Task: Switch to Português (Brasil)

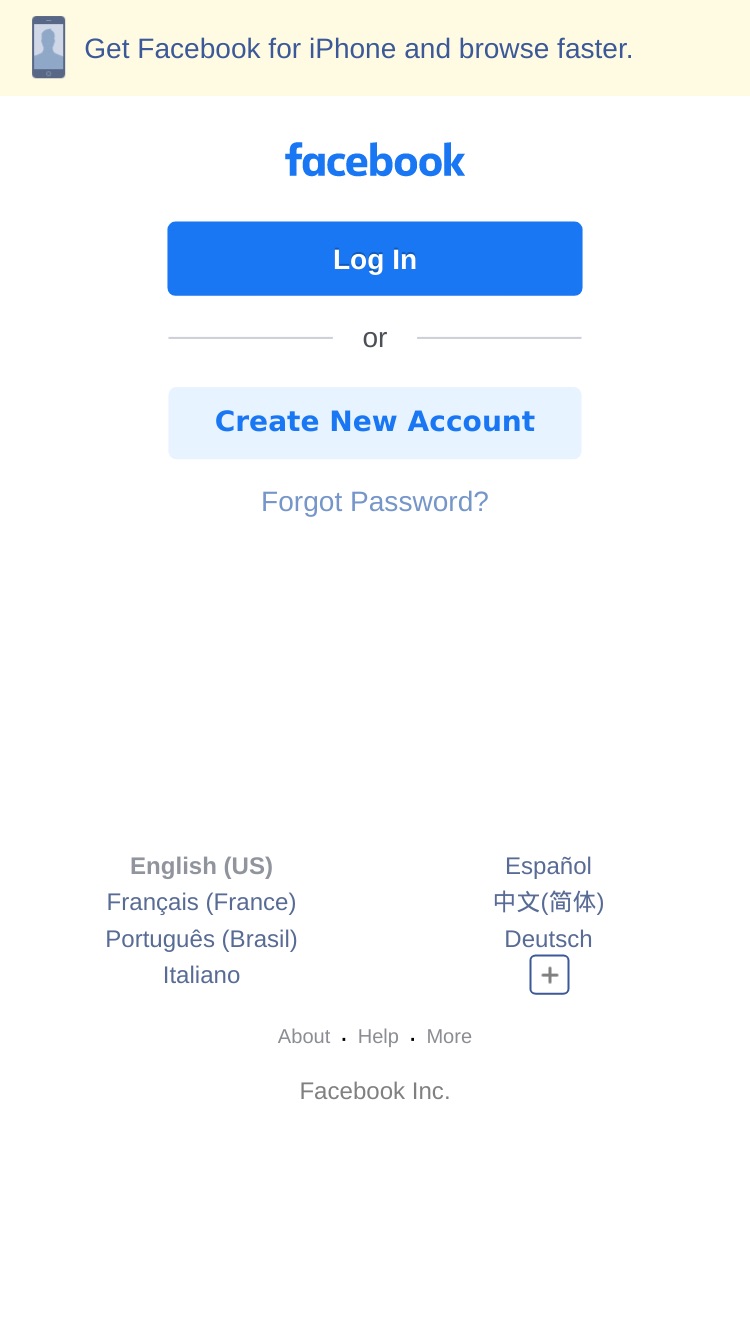Action: (201, 939)
